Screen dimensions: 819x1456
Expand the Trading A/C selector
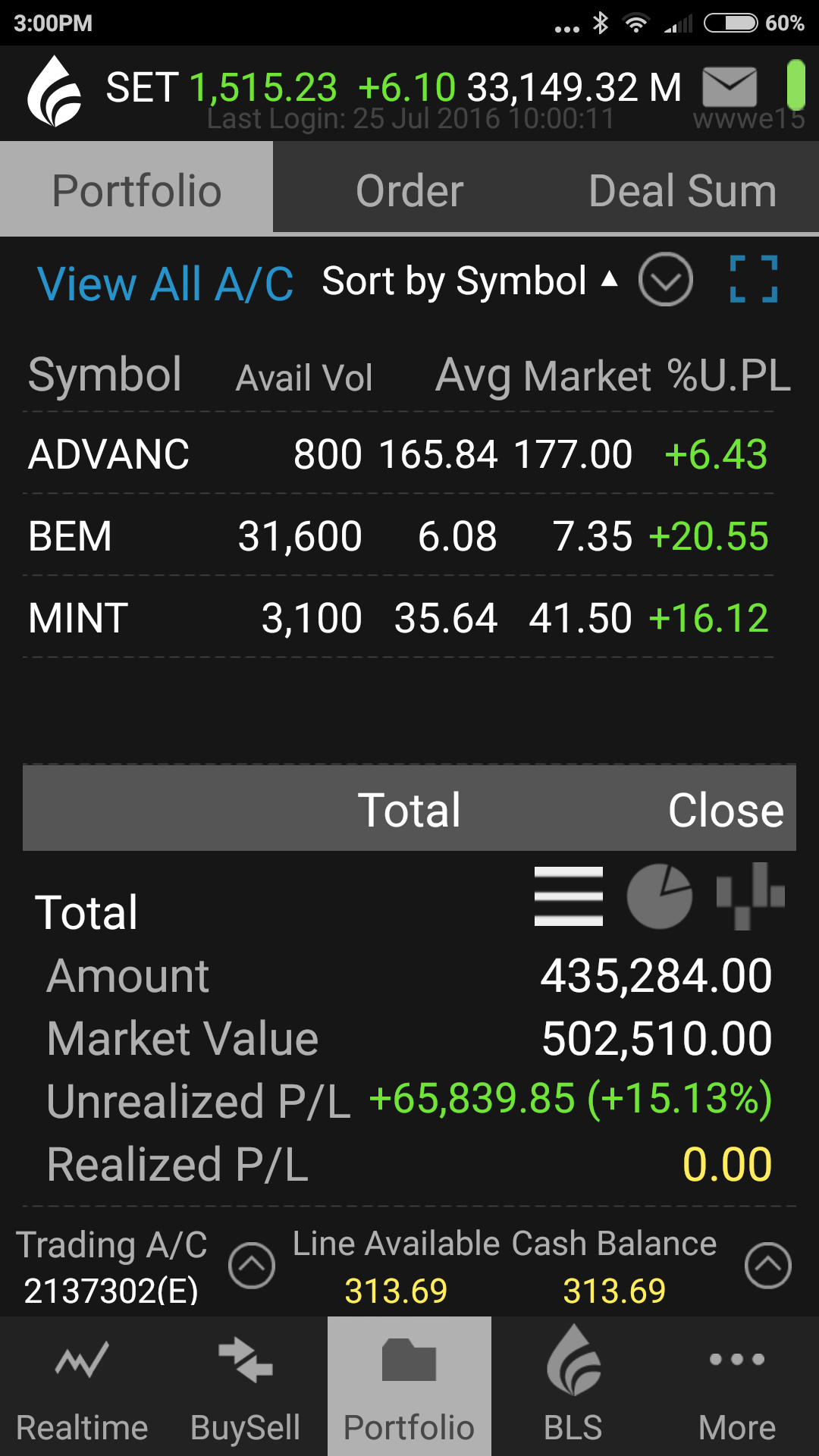click(252, 1265)
